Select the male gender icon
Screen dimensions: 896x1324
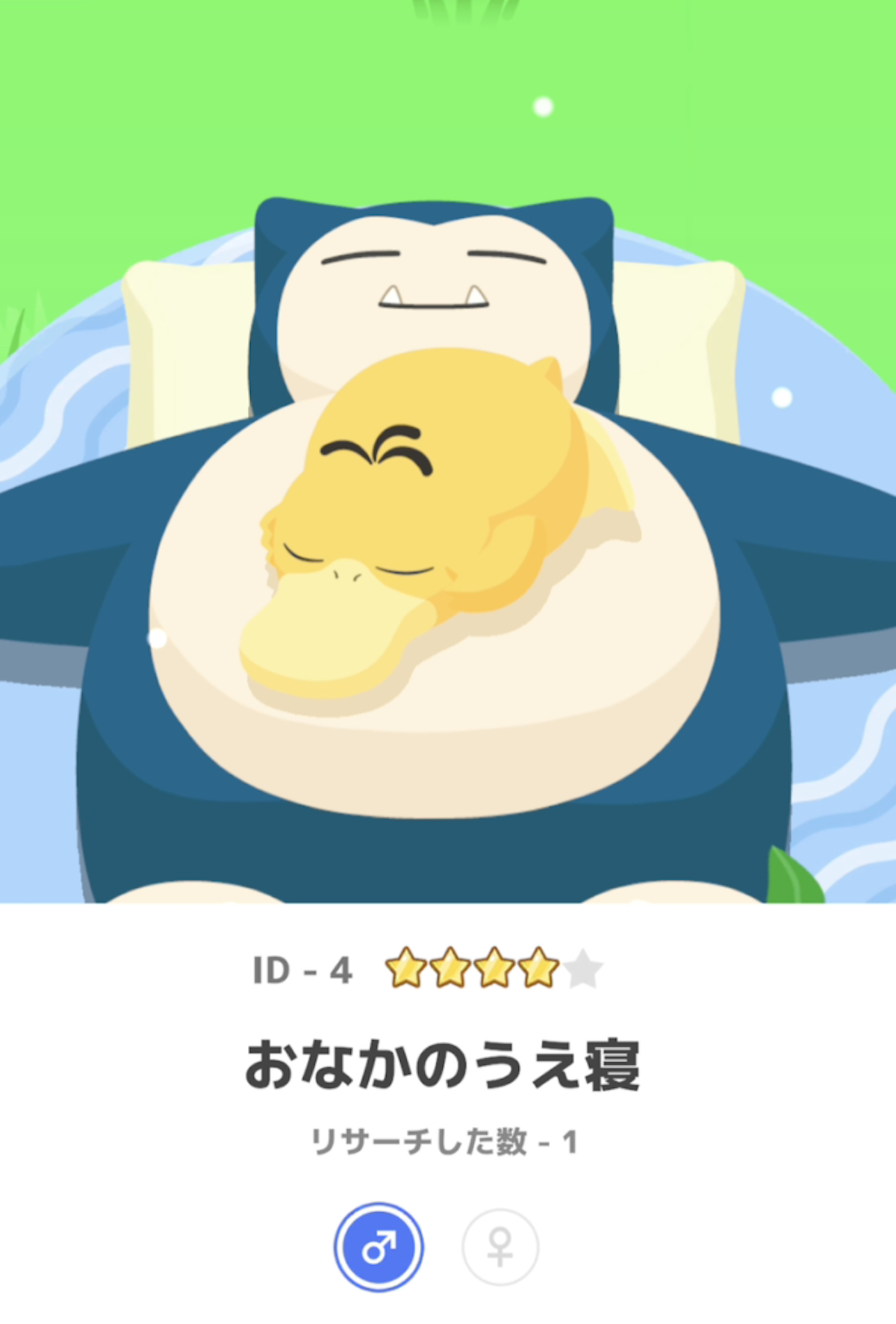(379, 1247)
